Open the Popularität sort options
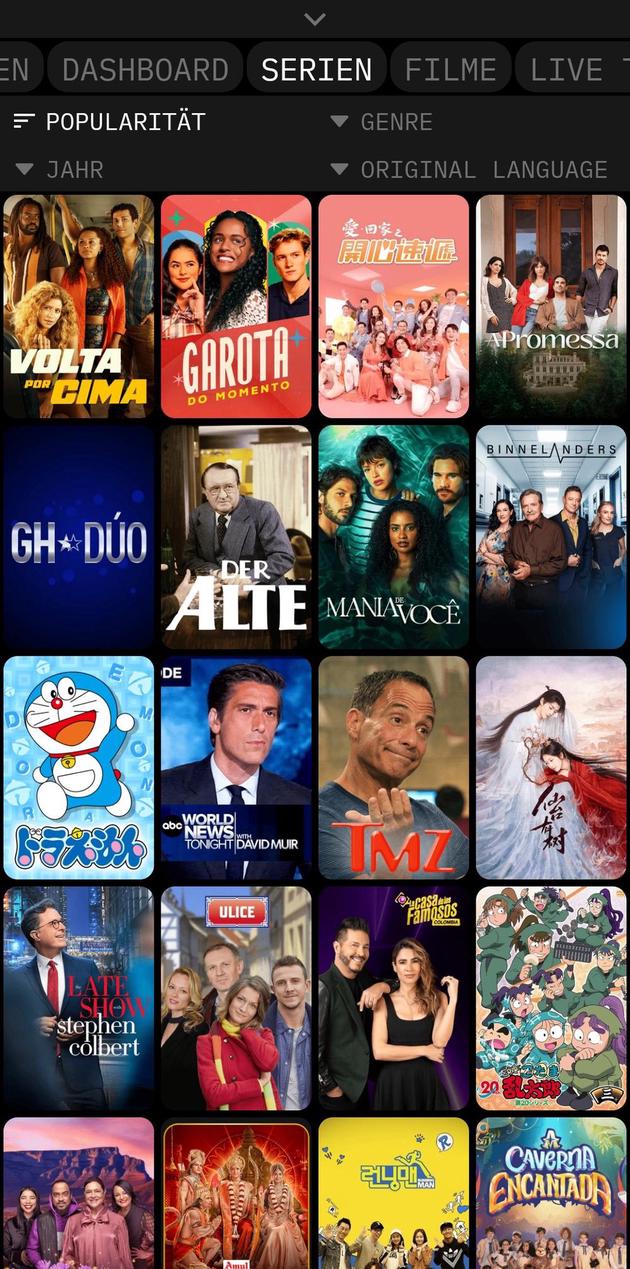The height and width of the screenshot is (1269, 630). pyautogui.click(x=110, y=122)
